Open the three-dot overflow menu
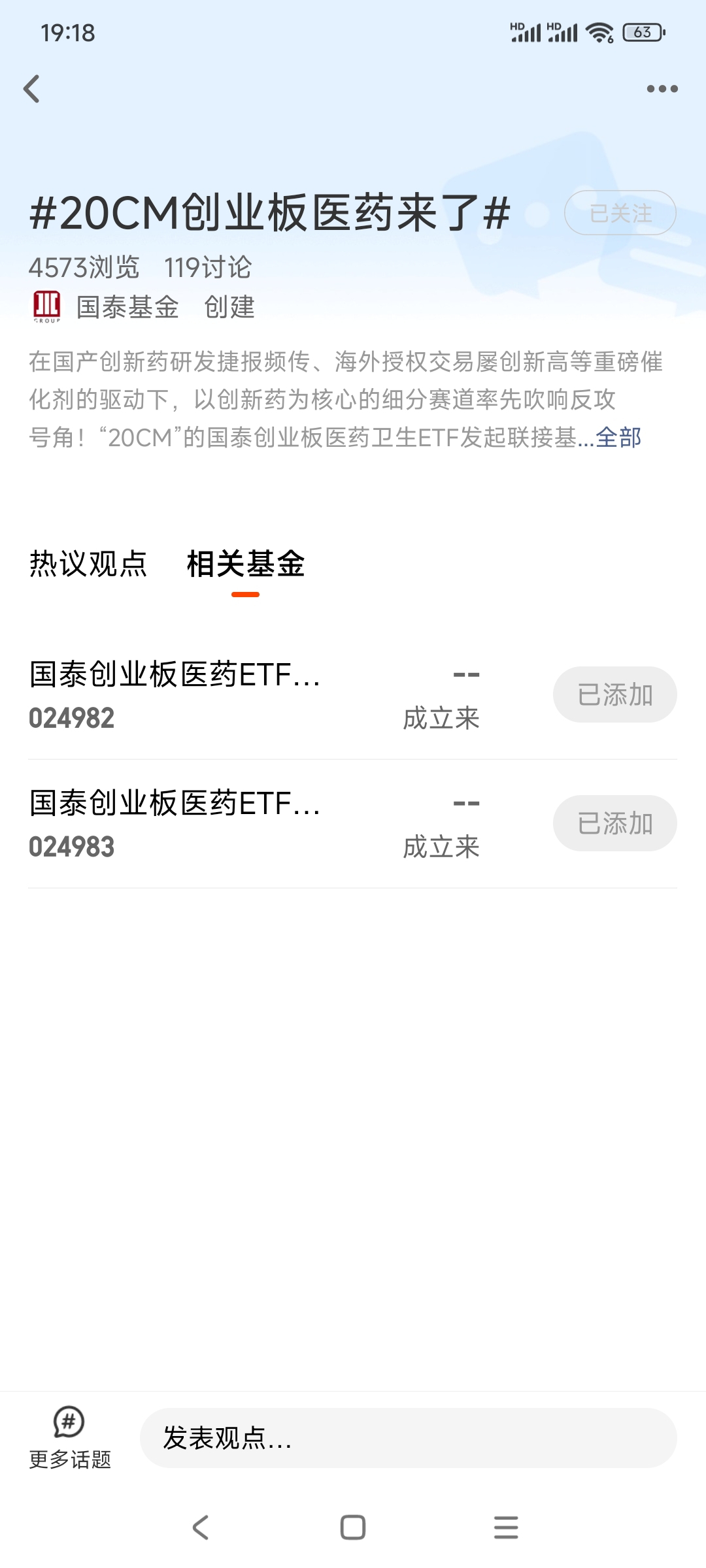 coord(662,89)
